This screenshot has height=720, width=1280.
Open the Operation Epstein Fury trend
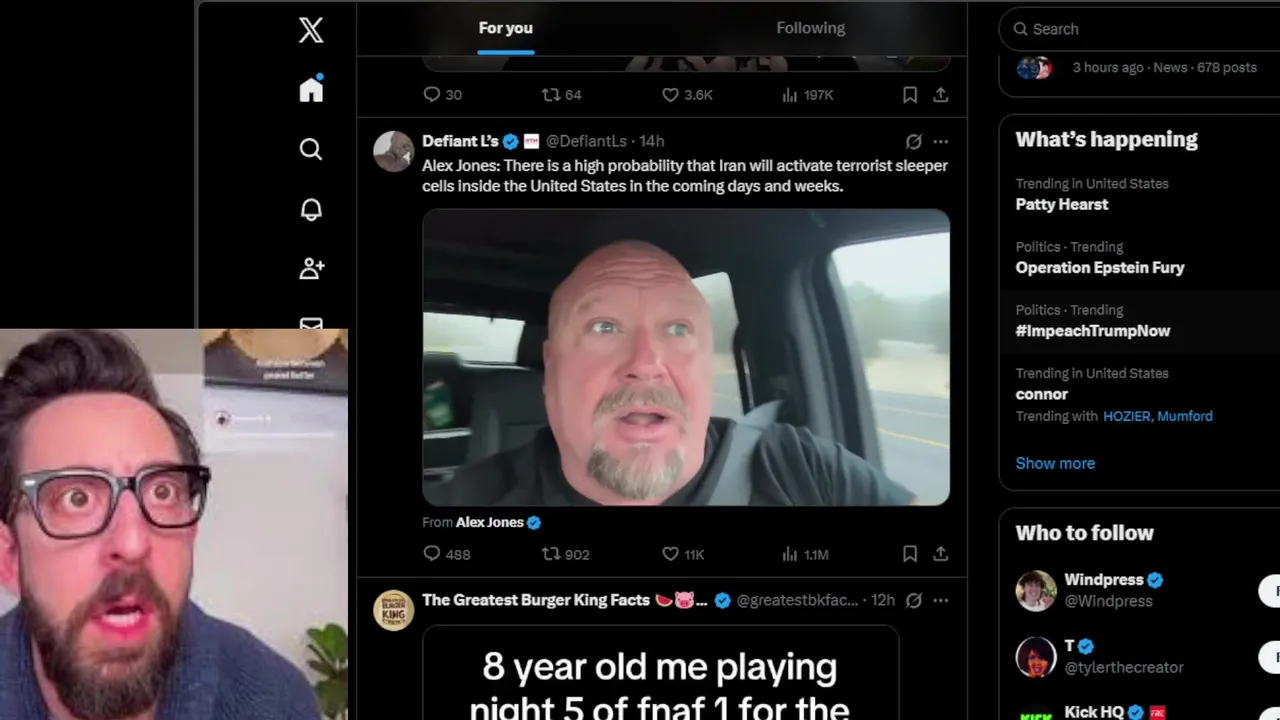tap(1099, 267)
